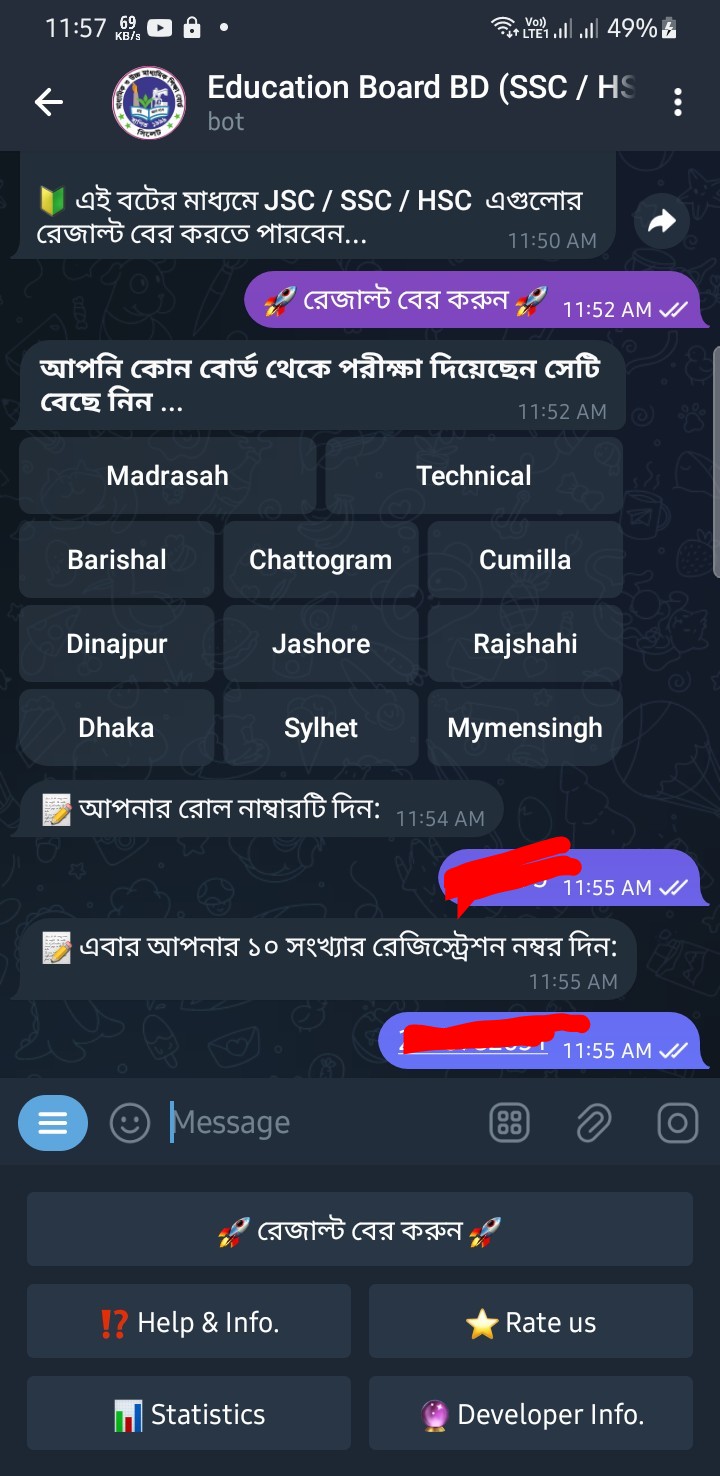Choose the Sylhet board
The width and height of the screenshot is (720, 1476).
[320, 728]
